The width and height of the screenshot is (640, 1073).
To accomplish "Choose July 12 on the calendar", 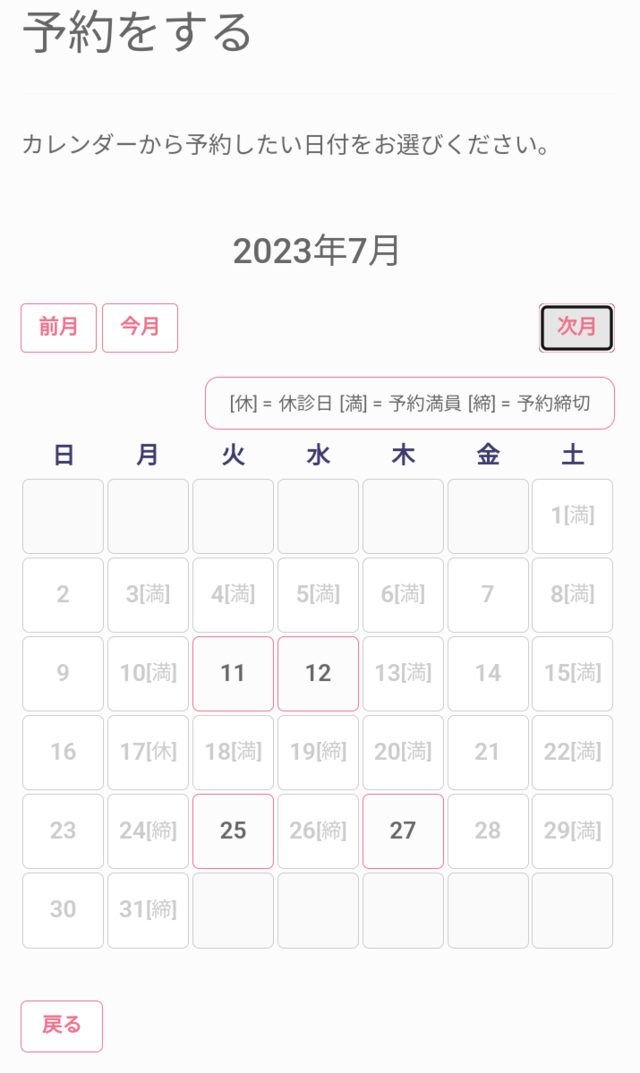I will (x=318, y=673).
